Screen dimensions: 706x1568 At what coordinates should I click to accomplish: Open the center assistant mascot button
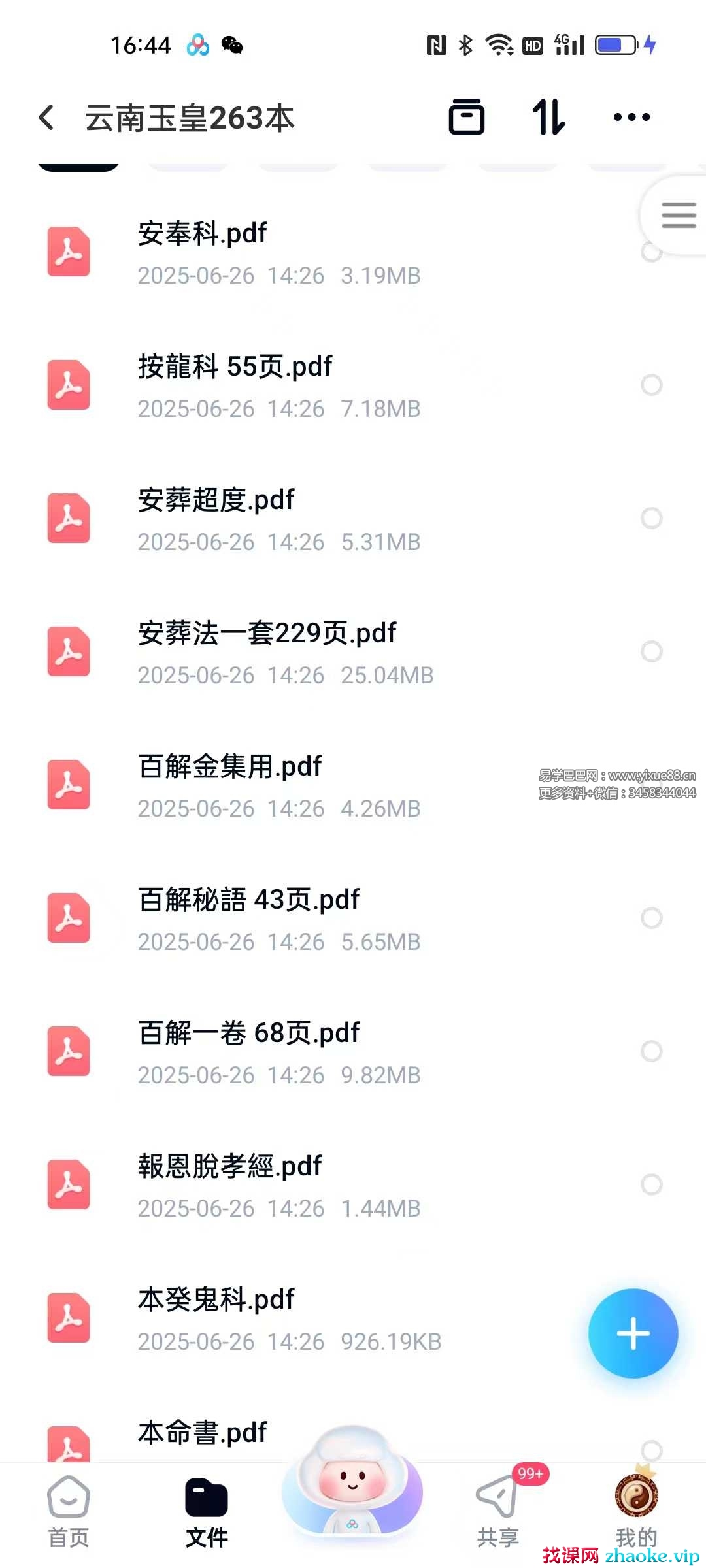[x=352, y=1483]
